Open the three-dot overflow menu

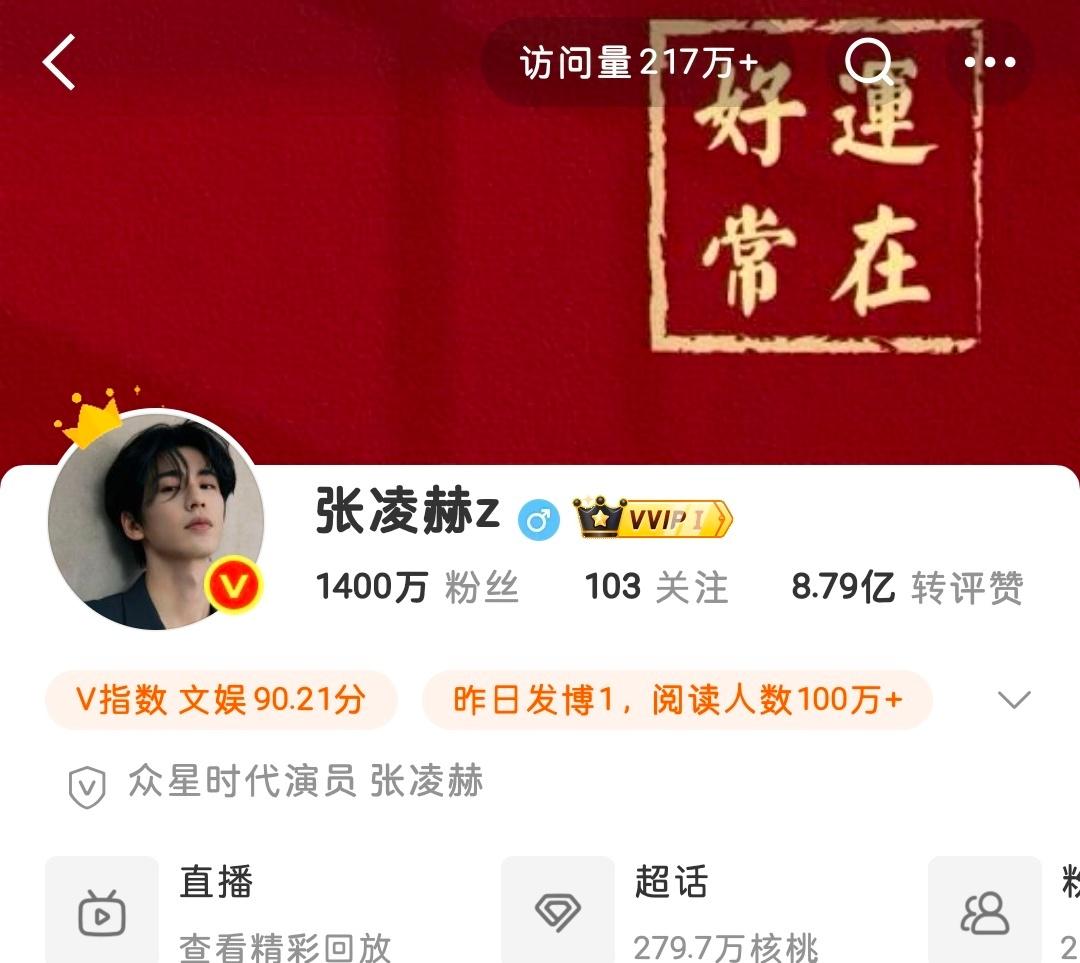coord(989,62)
